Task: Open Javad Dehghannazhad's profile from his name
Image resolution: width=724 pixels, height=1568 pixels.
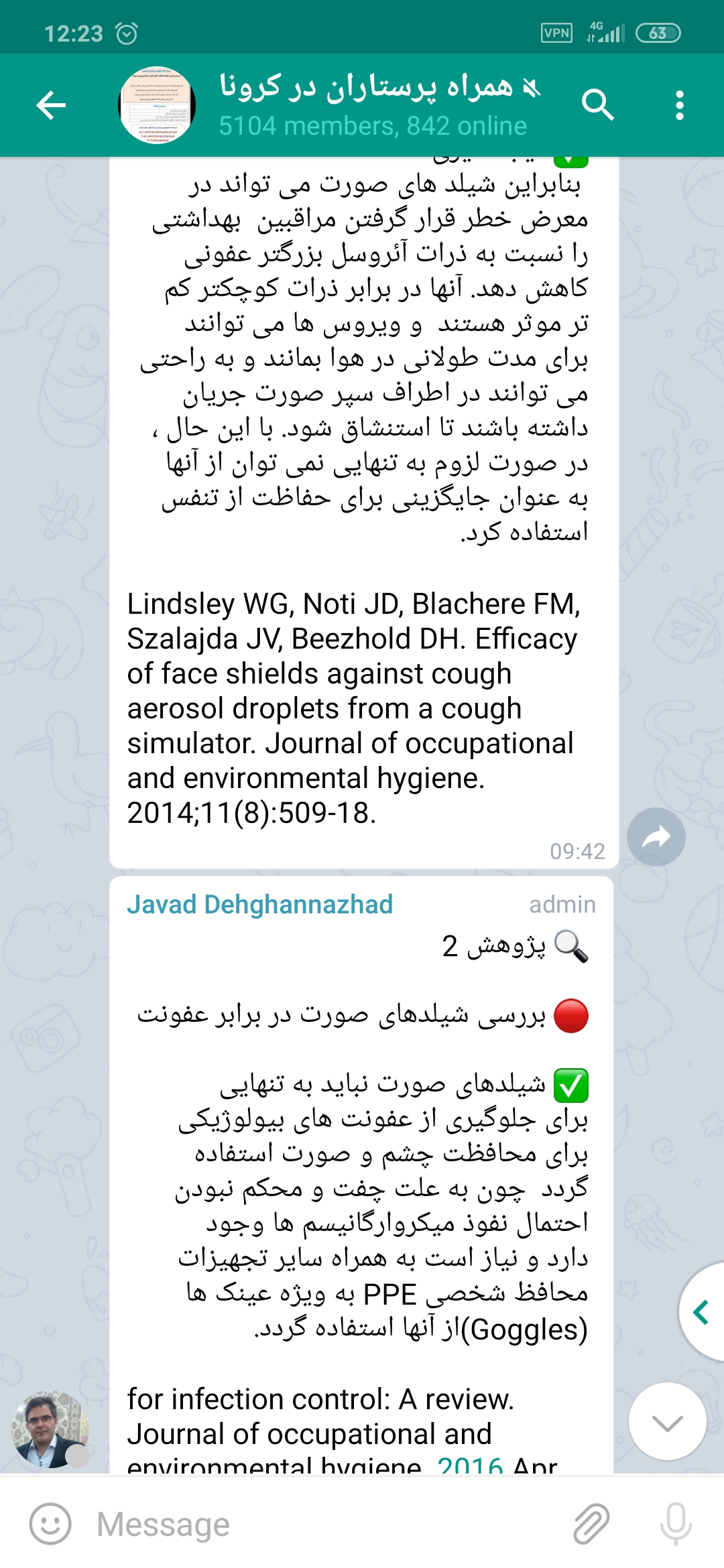Action: pyautogui.click(x=259, y=905)
